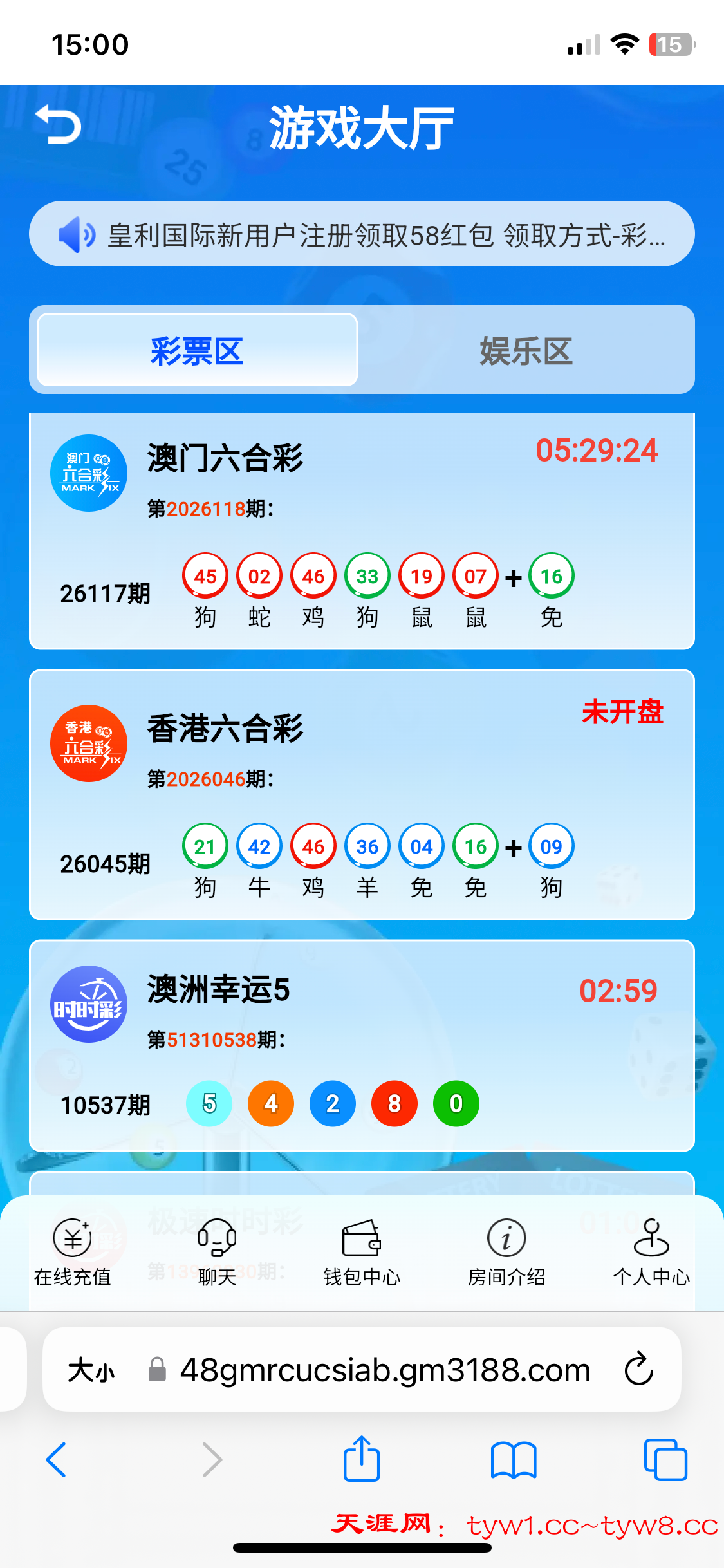The image size is (724, 1568).
Task: Enter the 澳洲幸运5 game room
Action: tap(362, 1046)
